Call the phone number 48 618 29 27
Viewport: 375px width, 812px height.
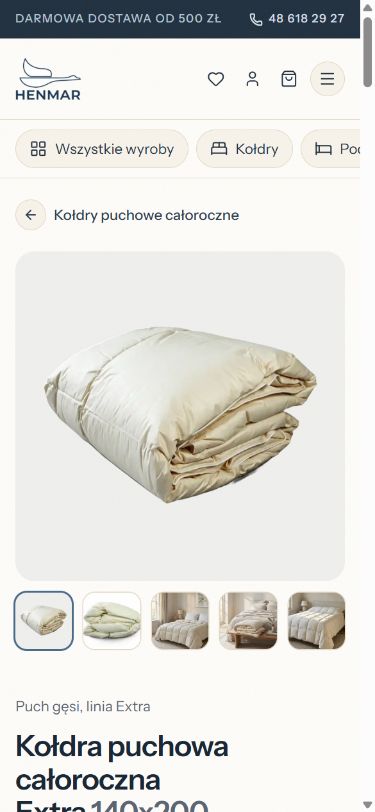(297, 19)
